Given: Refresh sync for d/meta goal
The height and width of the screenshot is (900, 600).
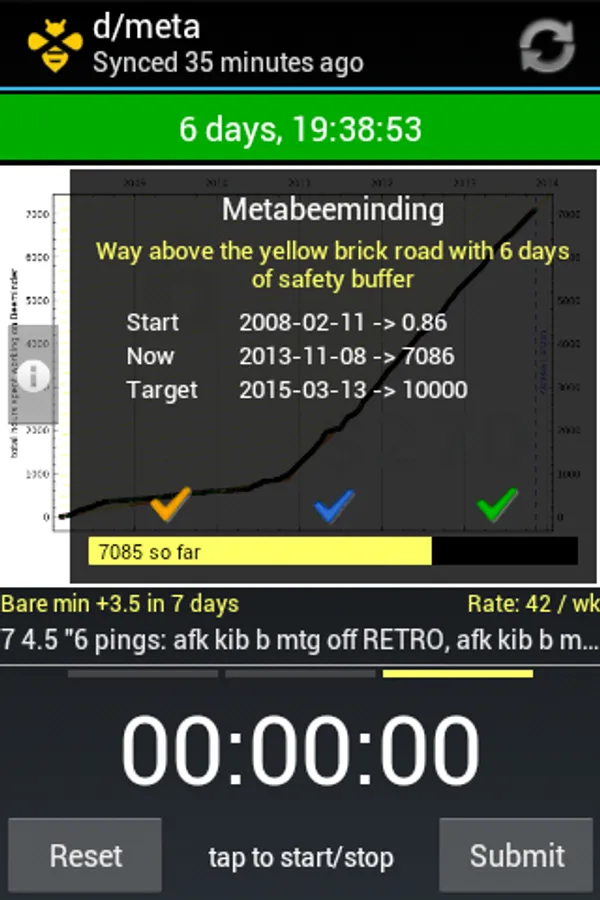Looking at the screenshot, I should coord(547,45).
